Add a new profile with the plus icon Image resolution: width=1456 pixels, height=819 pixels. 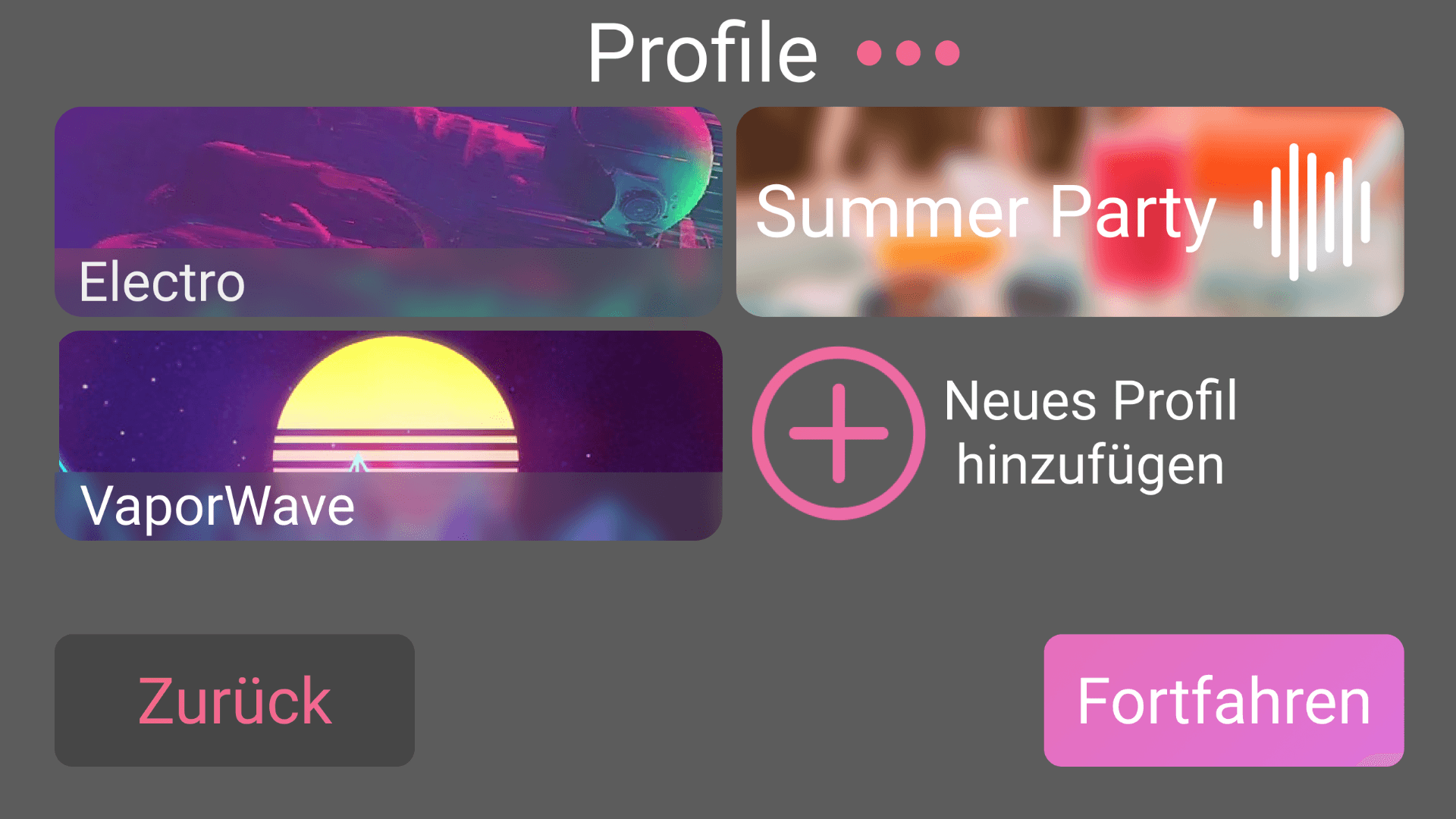click(838, 433)
